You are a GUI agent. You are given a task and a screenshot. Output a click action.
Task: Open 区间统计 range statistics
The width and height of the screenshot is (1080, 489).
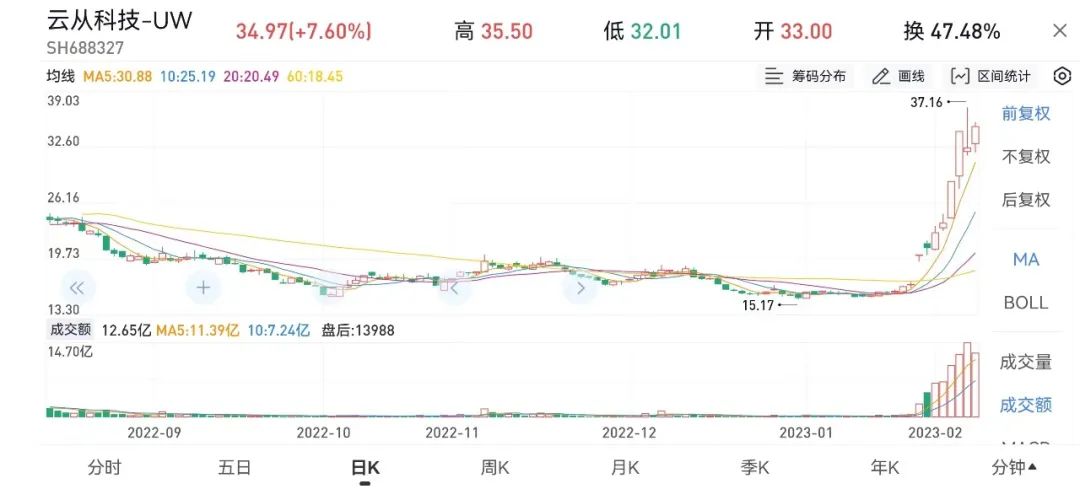[x=990, y=76]
